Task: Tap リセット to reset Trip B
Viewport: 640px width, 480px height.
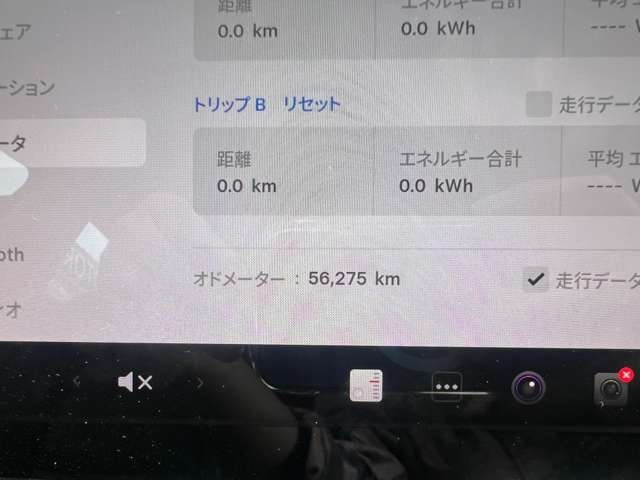Action: point(311,104)
